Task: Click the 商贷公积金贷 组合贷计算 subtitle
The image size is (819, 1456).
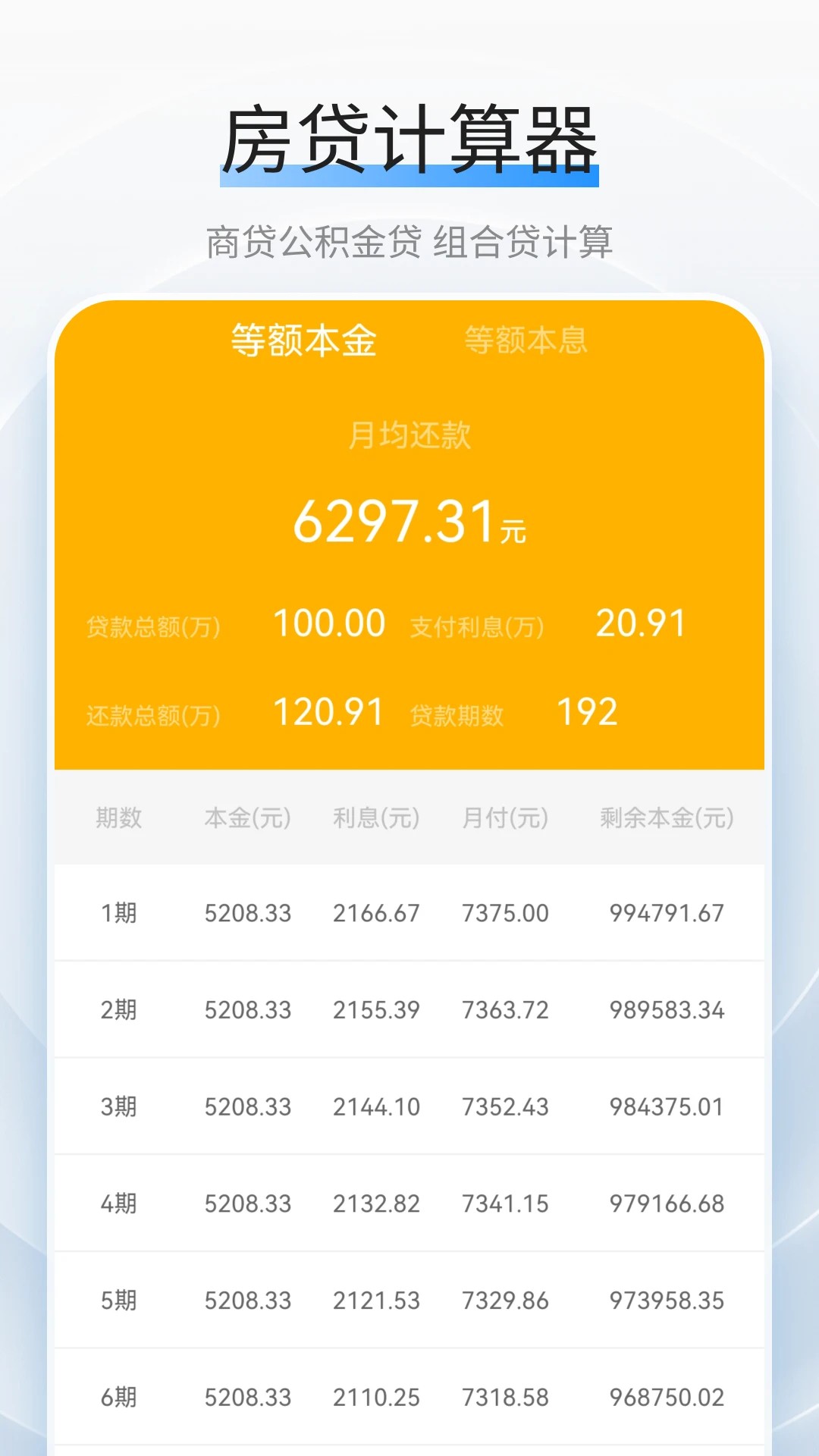Action: pos(409,241)
